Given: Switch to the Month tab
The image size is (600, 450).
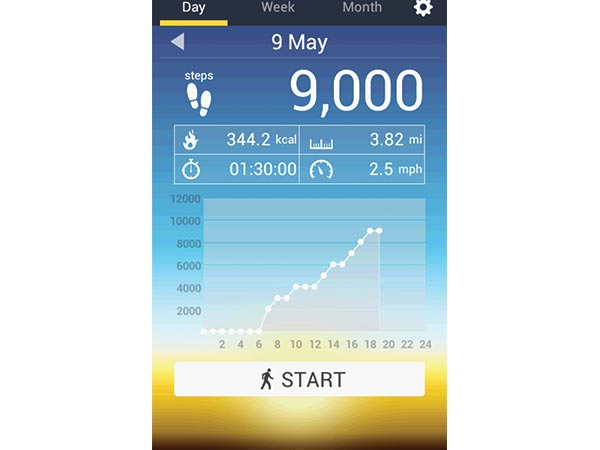Looking at the screenshot, I should click(x=361, y=9).
